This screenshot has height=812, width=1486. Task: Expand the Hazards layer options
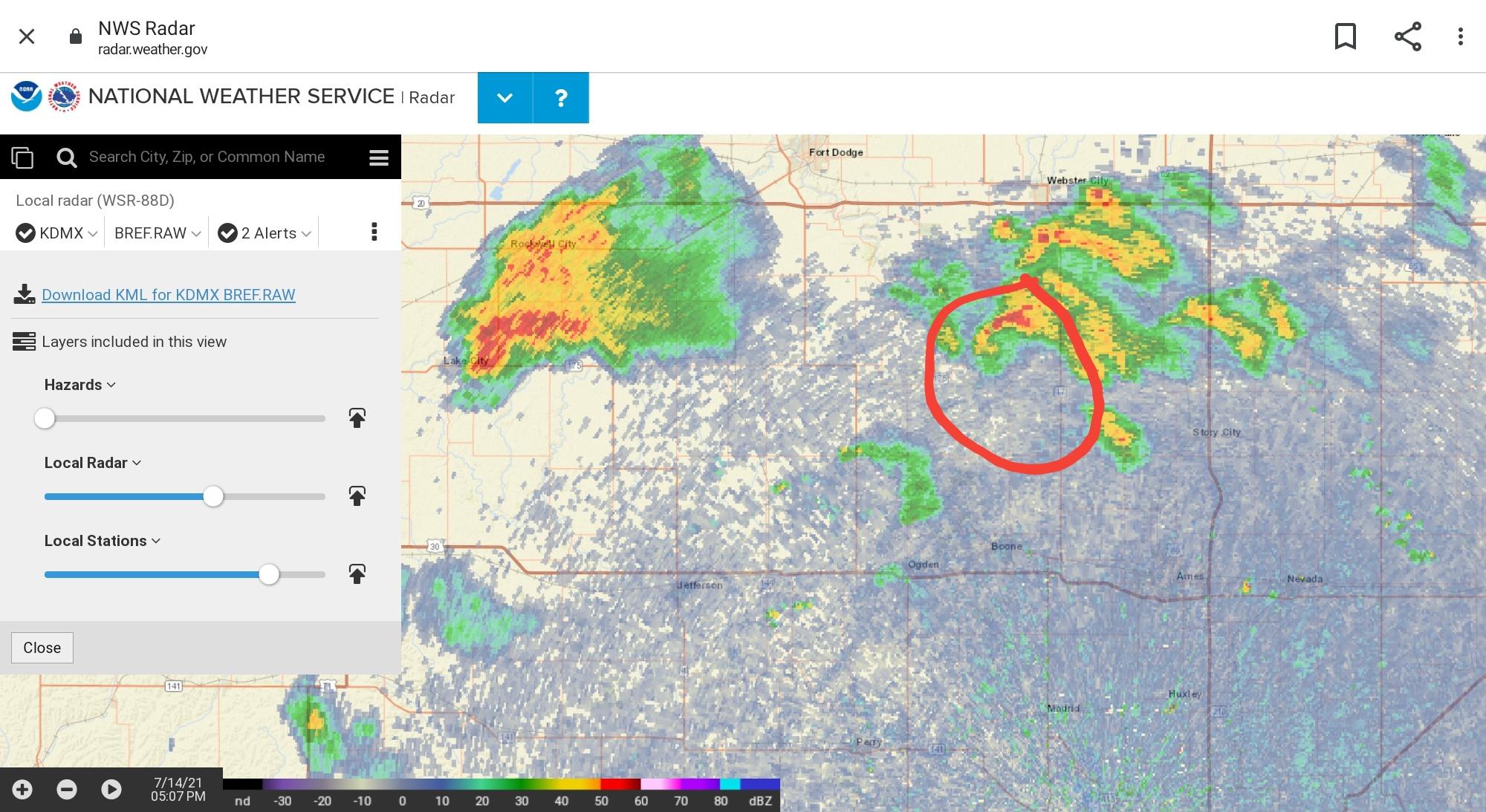[80, 385]
